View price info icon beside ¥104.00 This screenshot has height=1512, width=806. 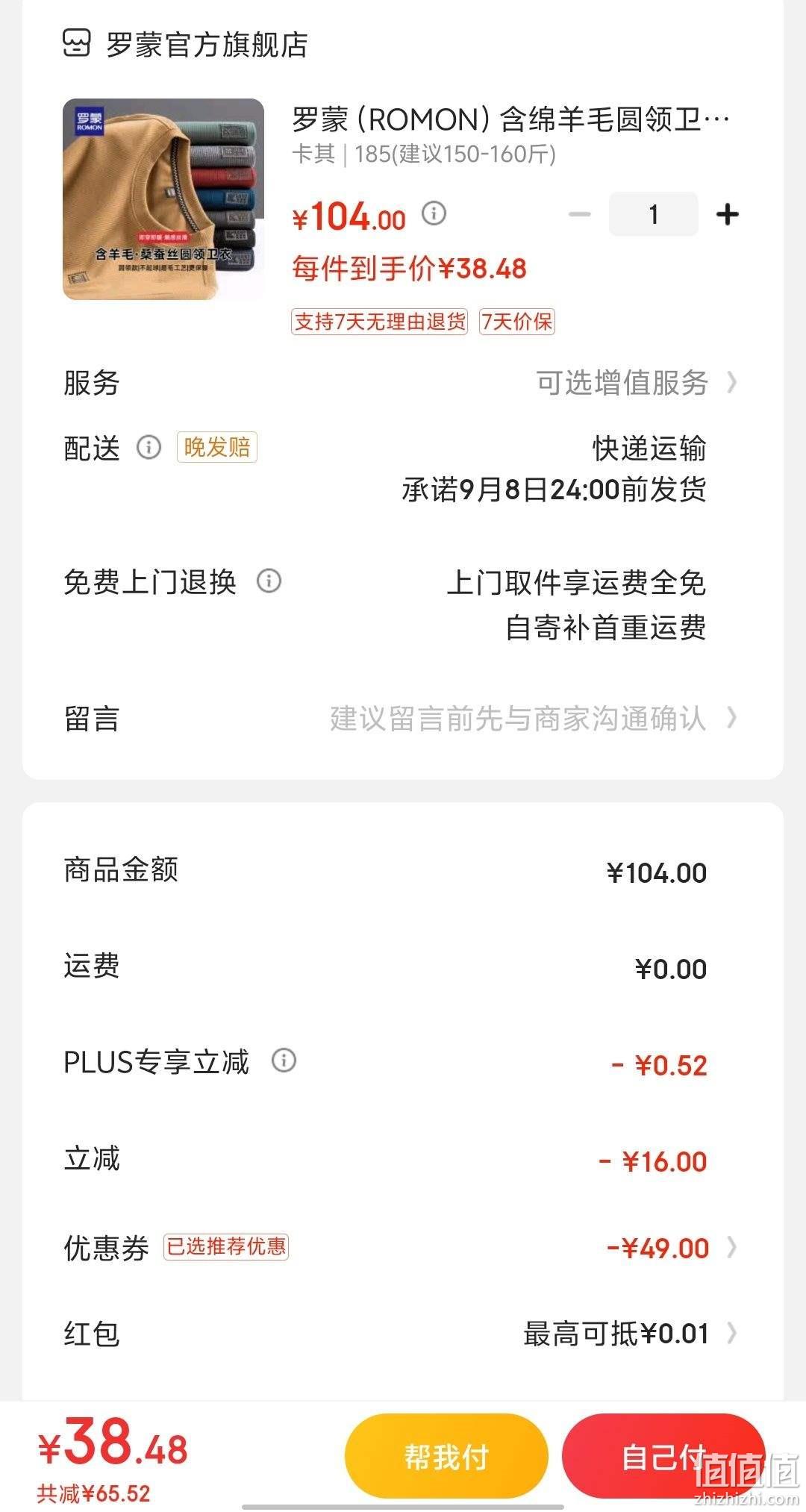tap(434, 214)
